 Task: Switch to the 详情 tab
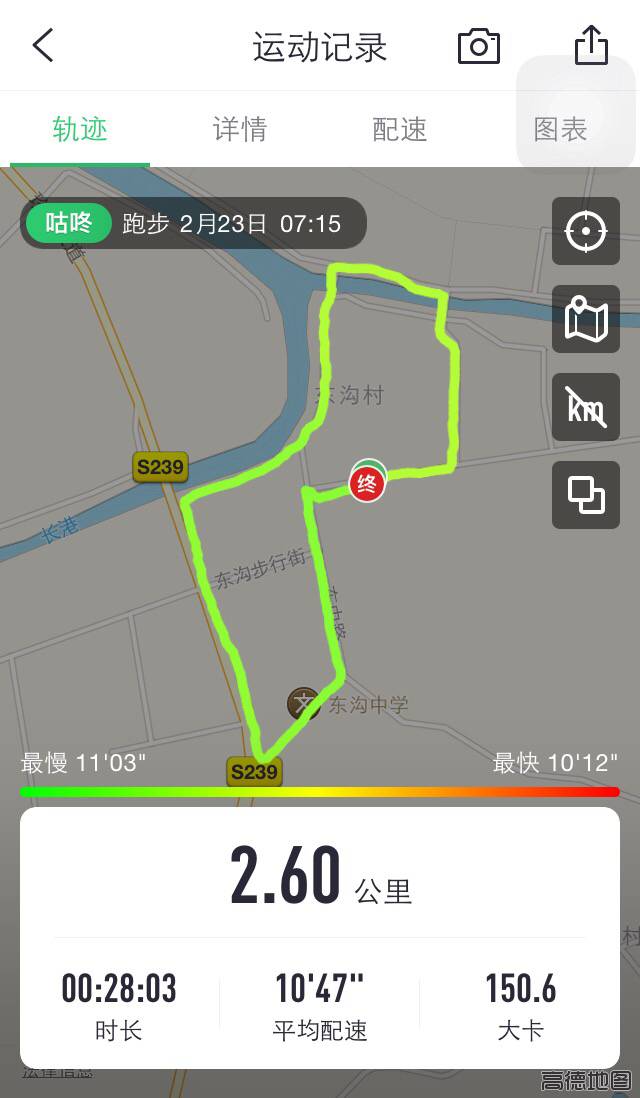point(240,129)
